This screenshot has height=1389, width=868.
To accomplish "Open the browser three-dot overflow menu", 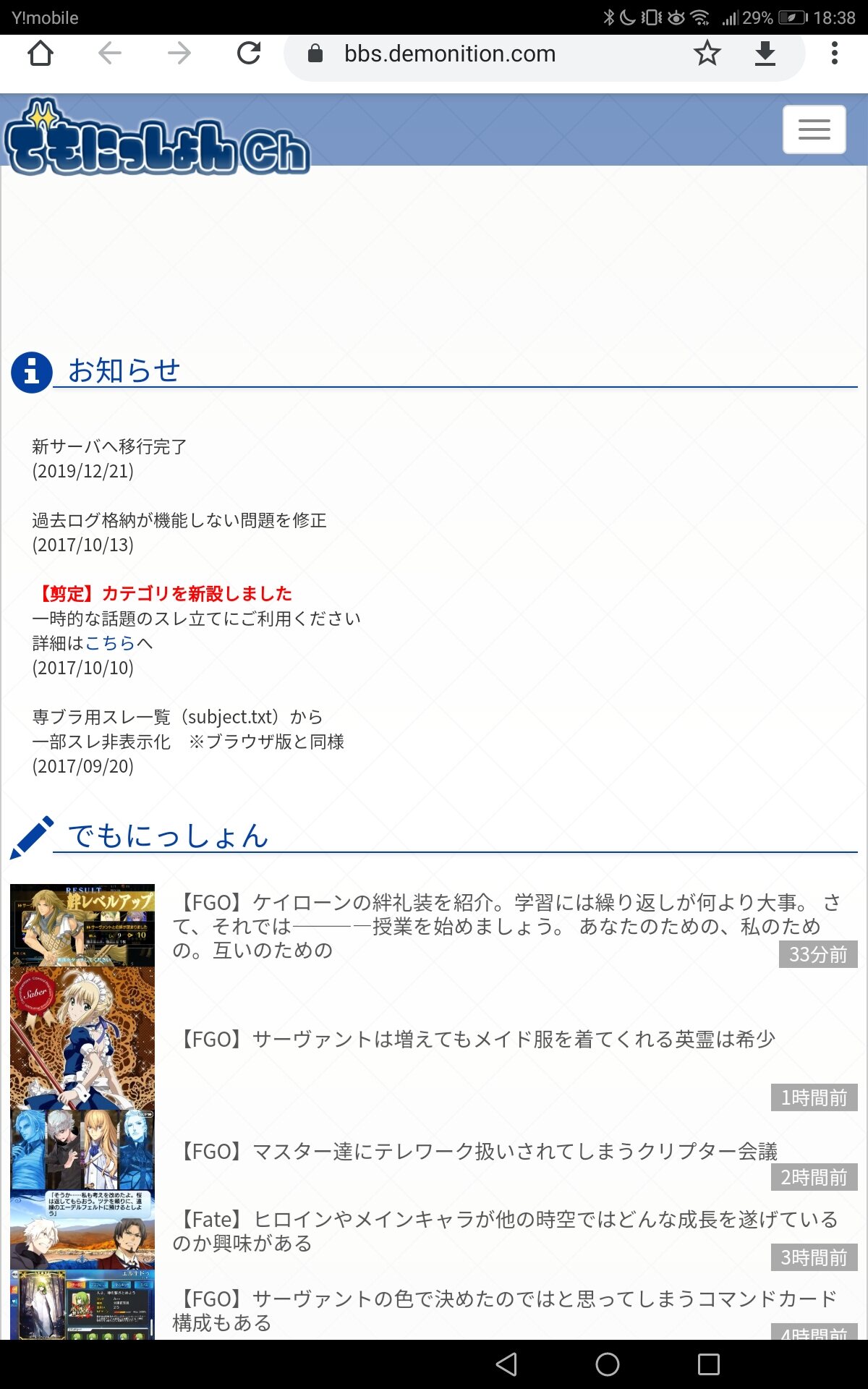I will coord(834,54).
